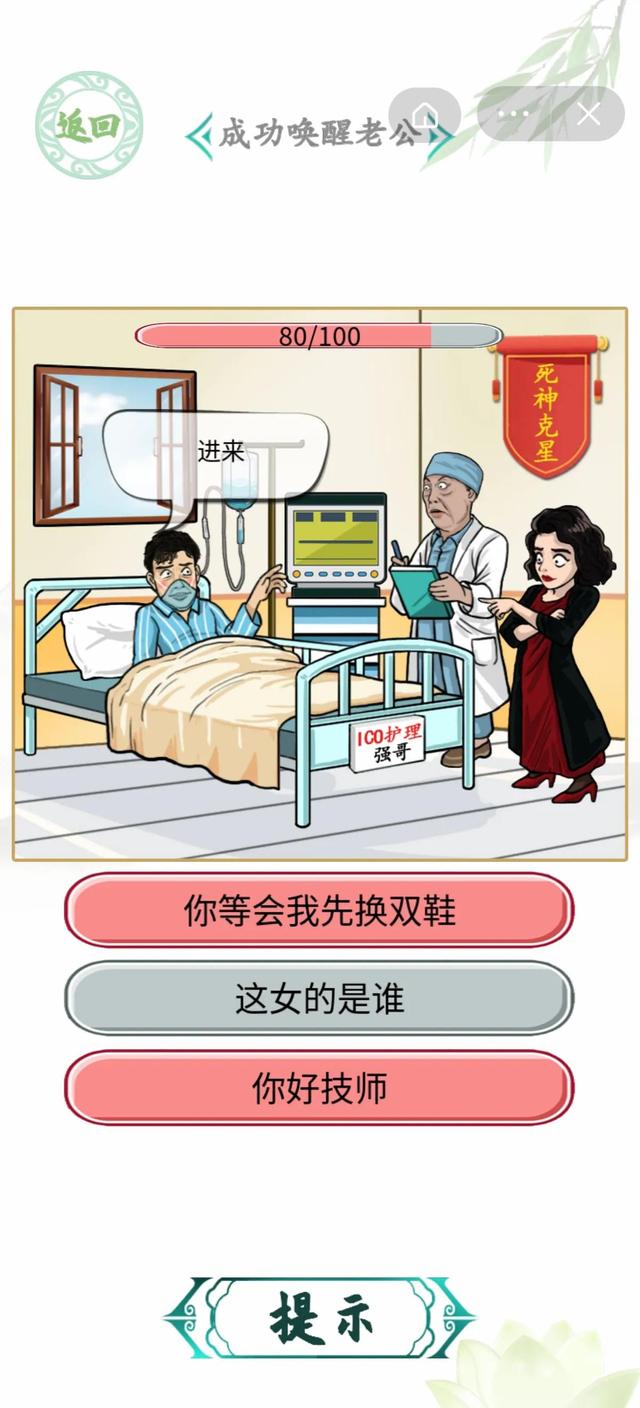The image size is (640, 1408).
Task: Choose the answer 你等会我先换双鞋
Action: click(319, 910)
